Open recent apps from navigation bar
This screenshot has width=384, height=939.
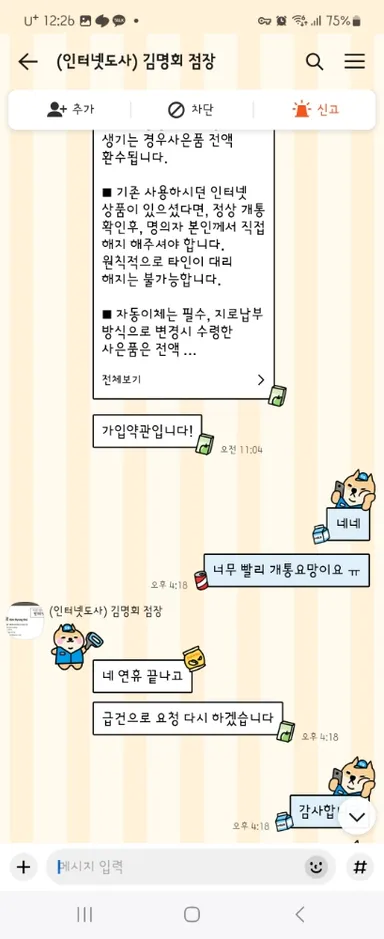pos(84,914)
